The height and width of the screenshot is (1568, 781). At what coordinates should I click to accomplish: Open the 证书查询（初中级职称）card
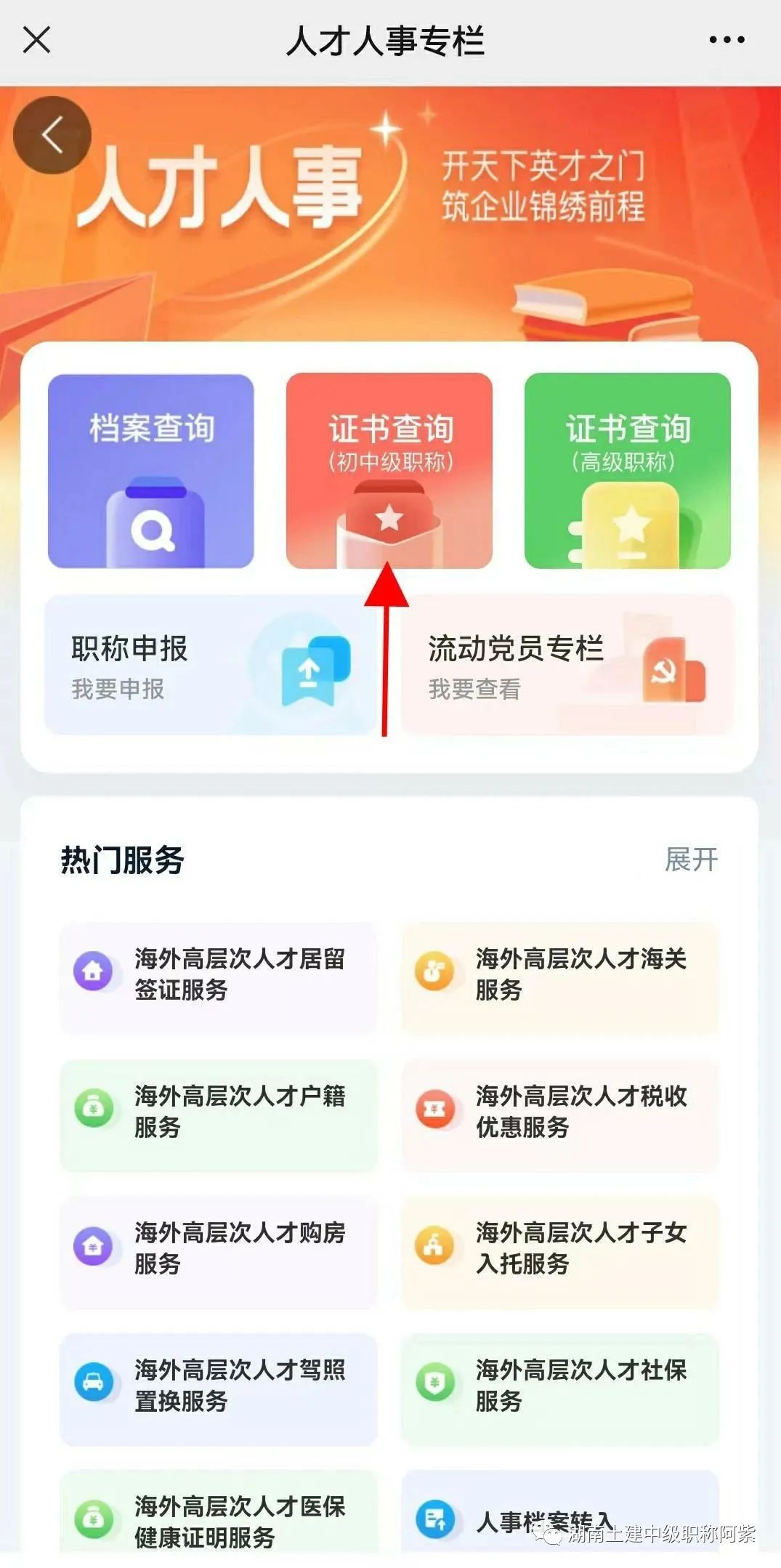coord(389,472)
